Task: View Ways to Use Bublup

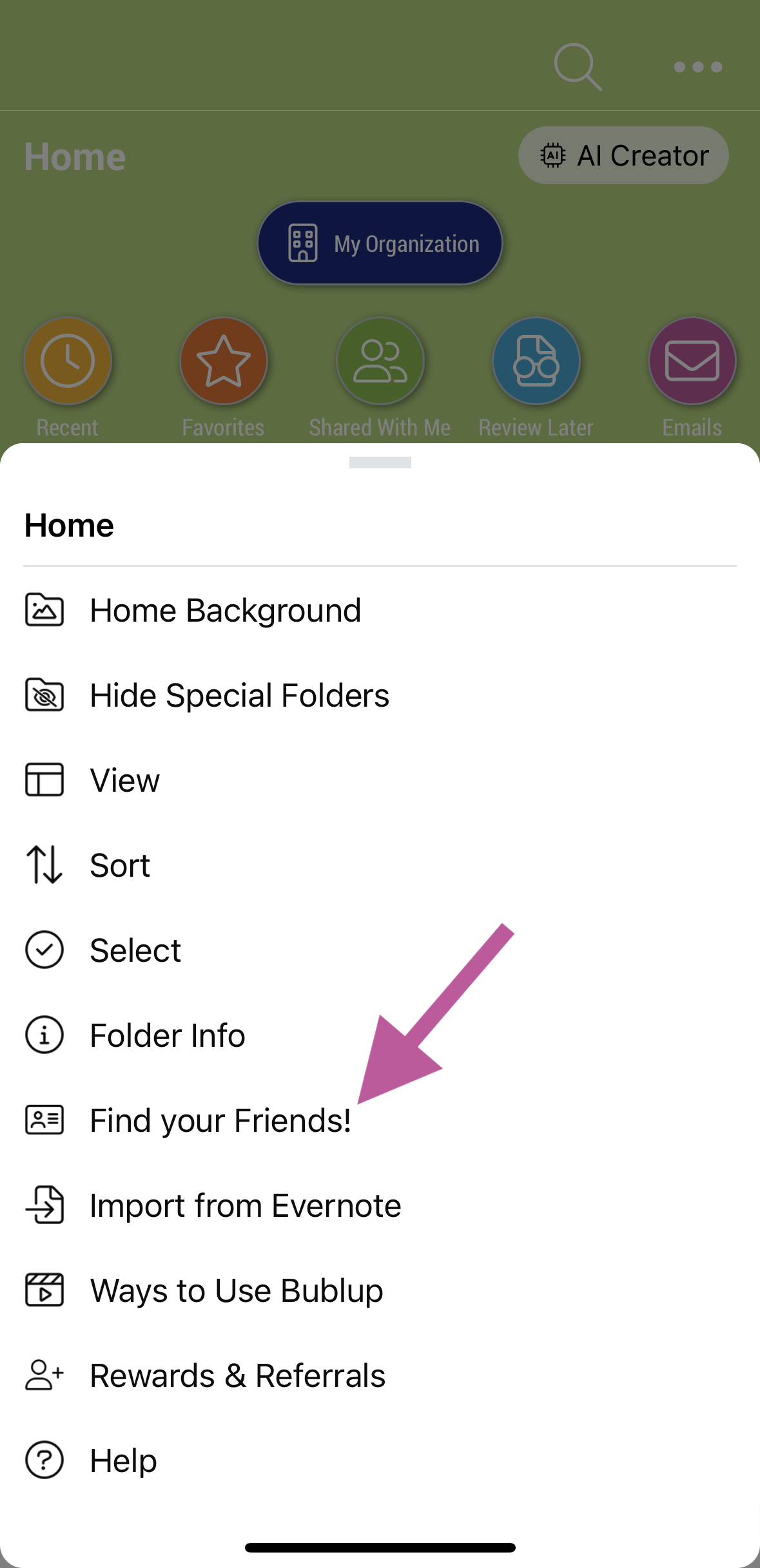Action: click(237, 1290)
